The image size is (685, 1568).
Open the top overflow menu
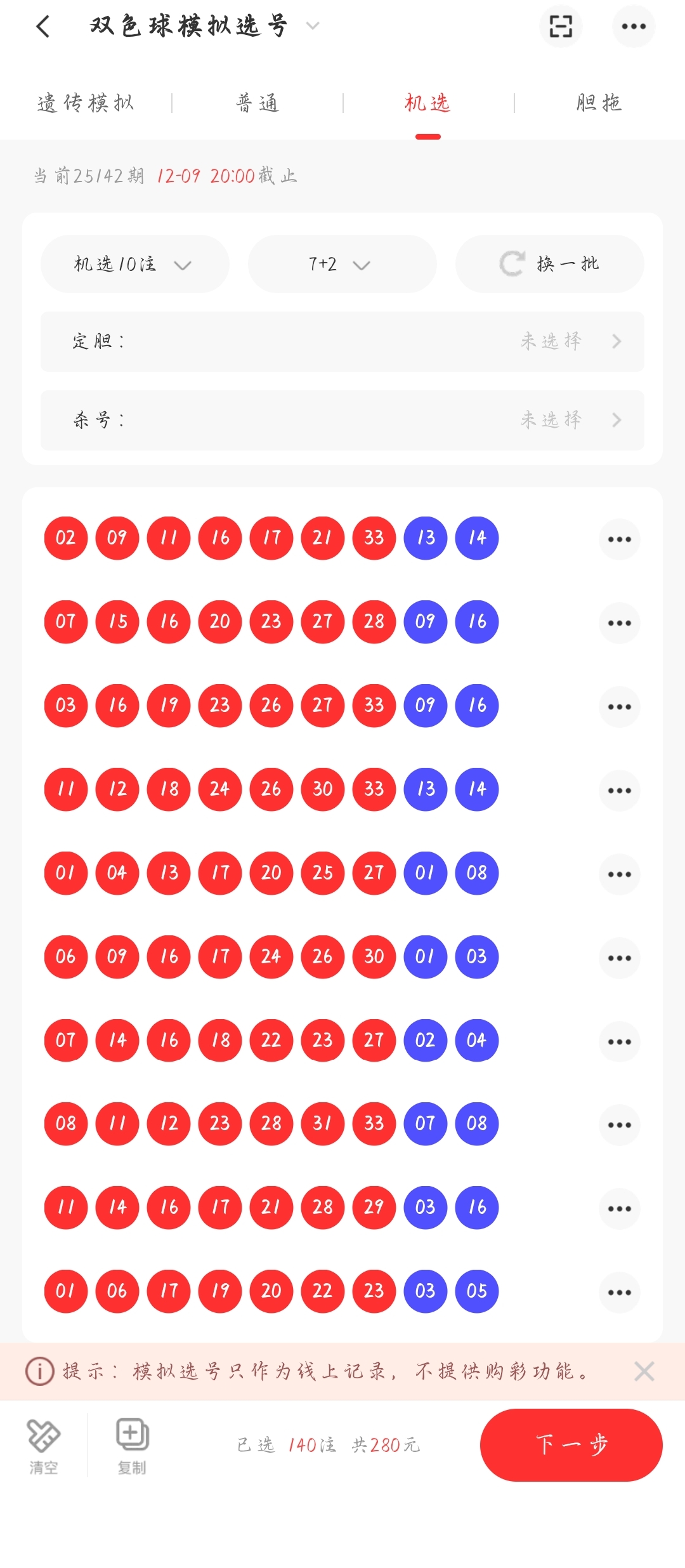[x=634, y=27]
